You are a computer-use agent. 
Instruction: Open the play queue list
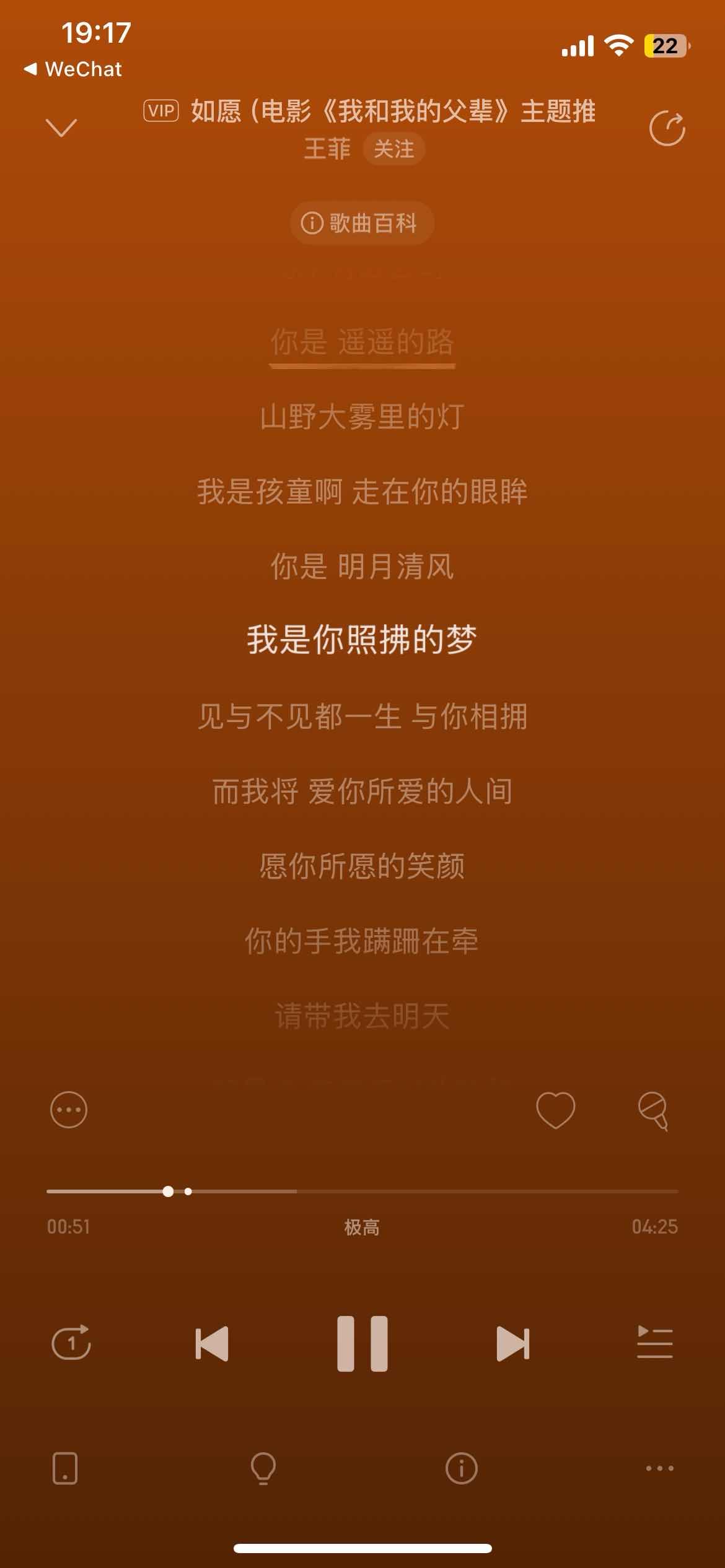pyautogui.click(x=654, y=1343)
